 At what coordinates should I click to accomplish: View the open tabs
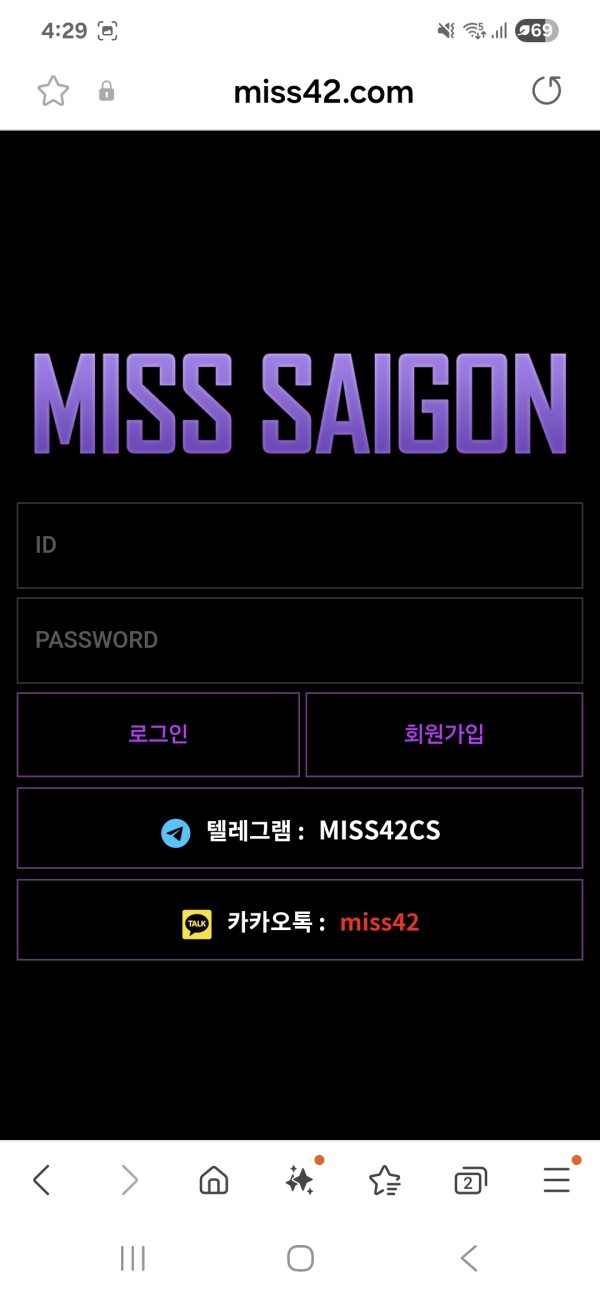tap(470, 1181)
